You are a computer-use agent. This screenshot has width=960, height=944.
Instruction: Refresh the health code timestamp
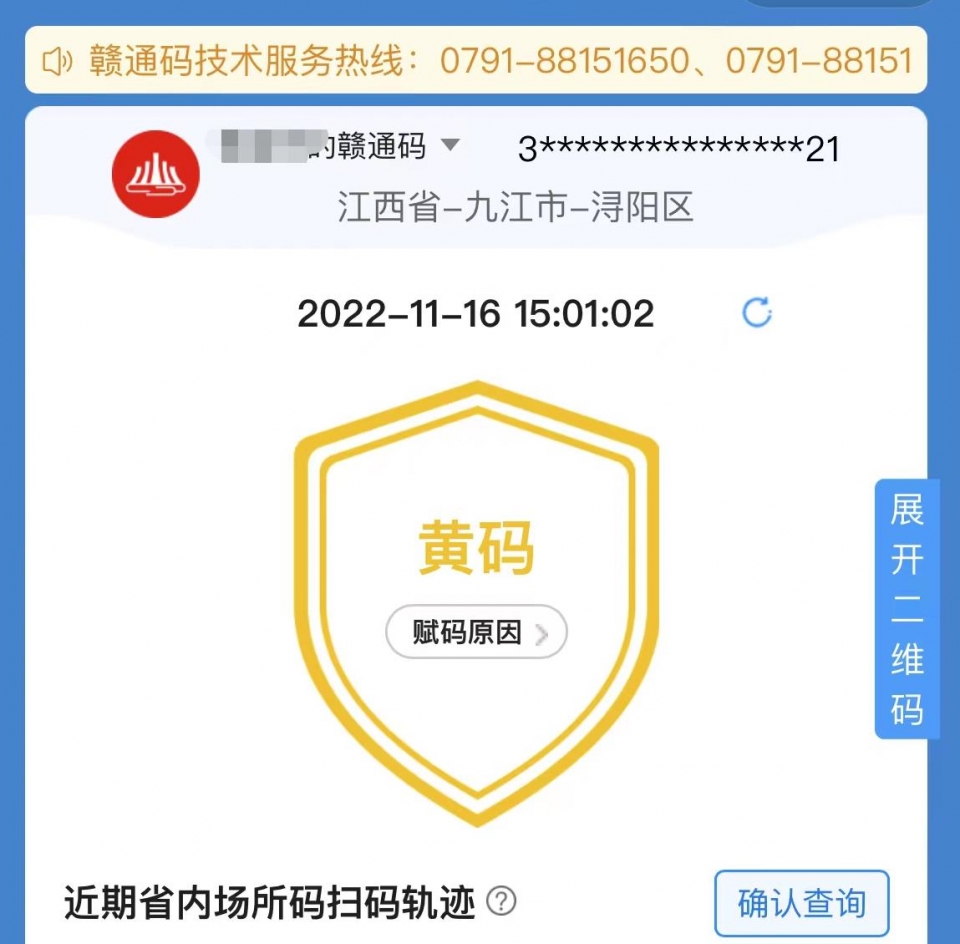[x=757, y=313]
